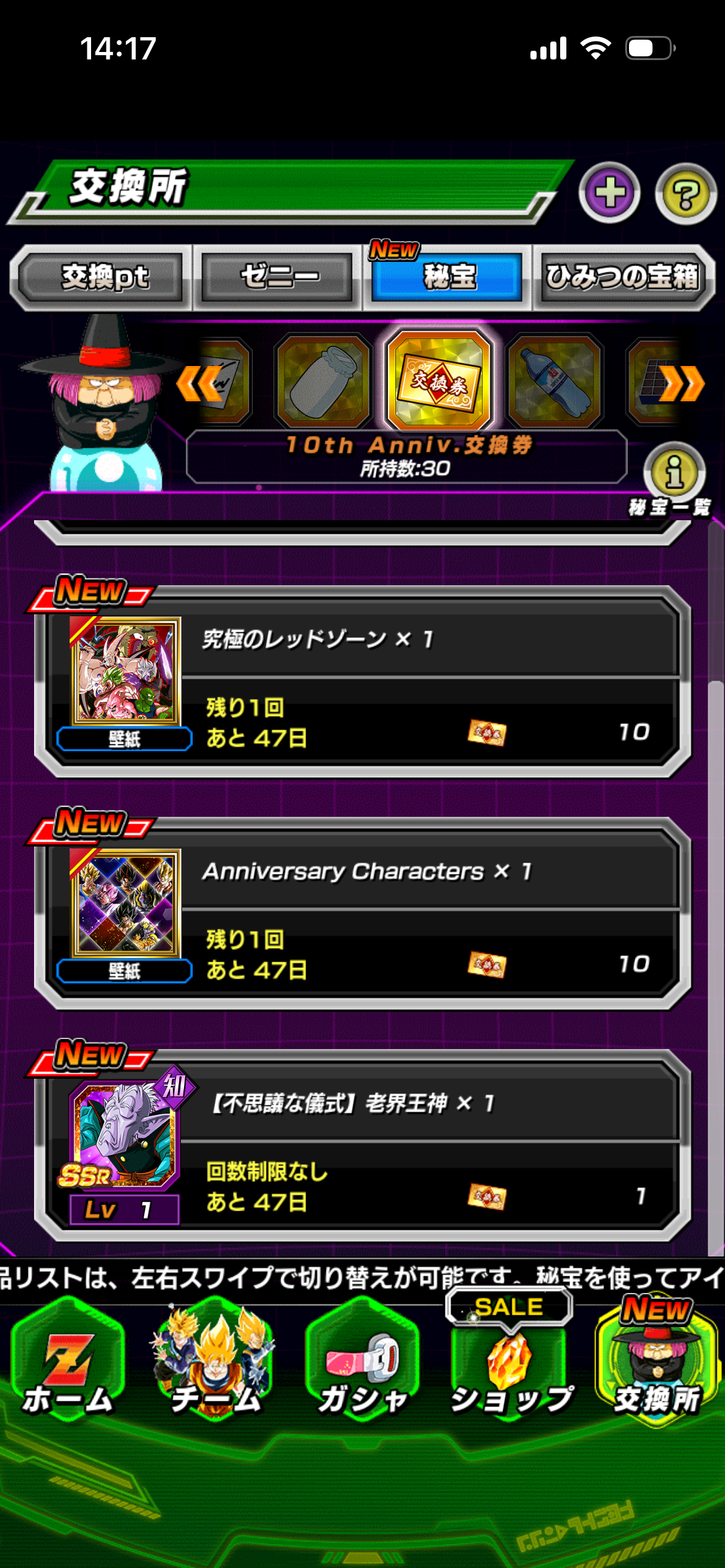Viewport: 725px width, 1568px height.
Task: Open the ひみつの宝箱 tab
Action: point(622,277)
